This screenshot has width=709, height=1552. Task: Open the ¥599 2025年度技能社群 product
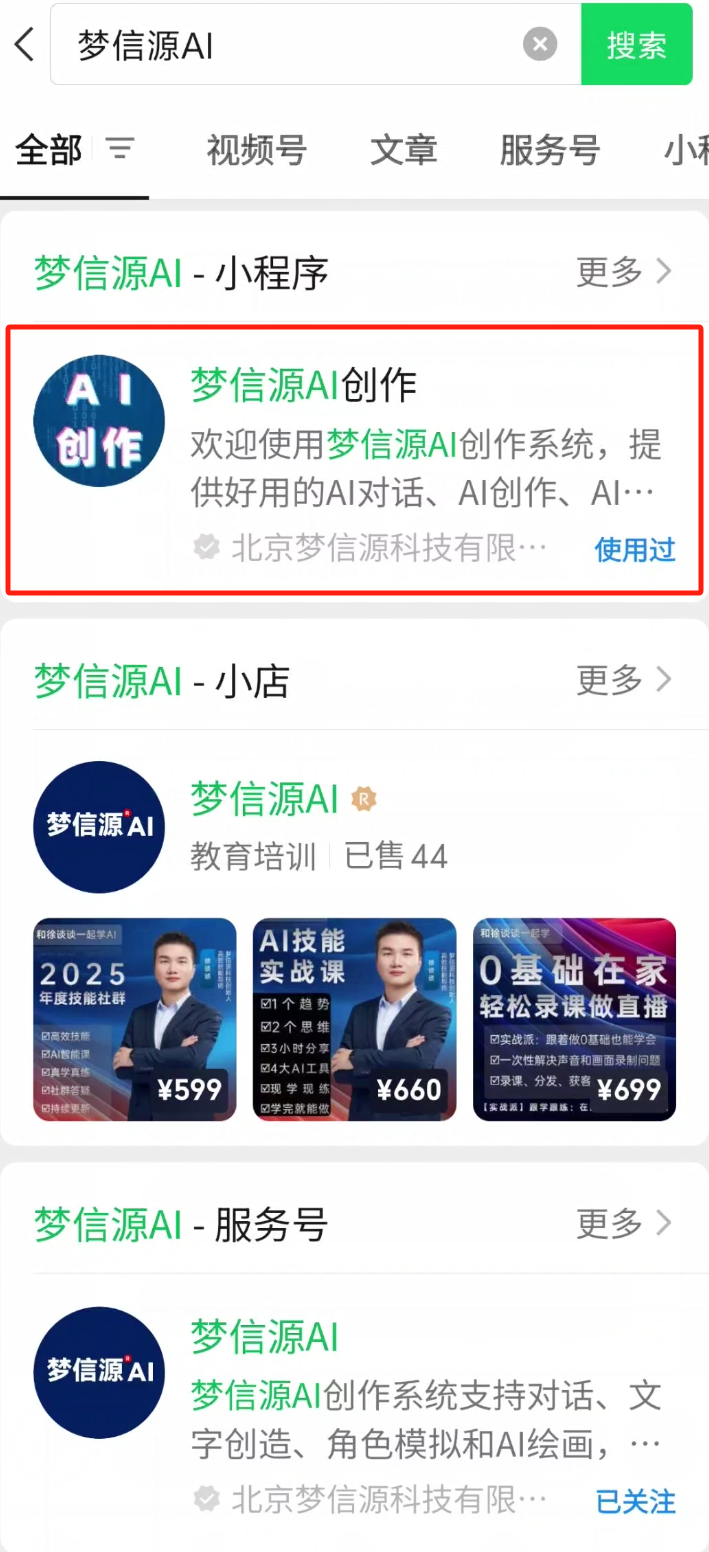coord(135,1018)
